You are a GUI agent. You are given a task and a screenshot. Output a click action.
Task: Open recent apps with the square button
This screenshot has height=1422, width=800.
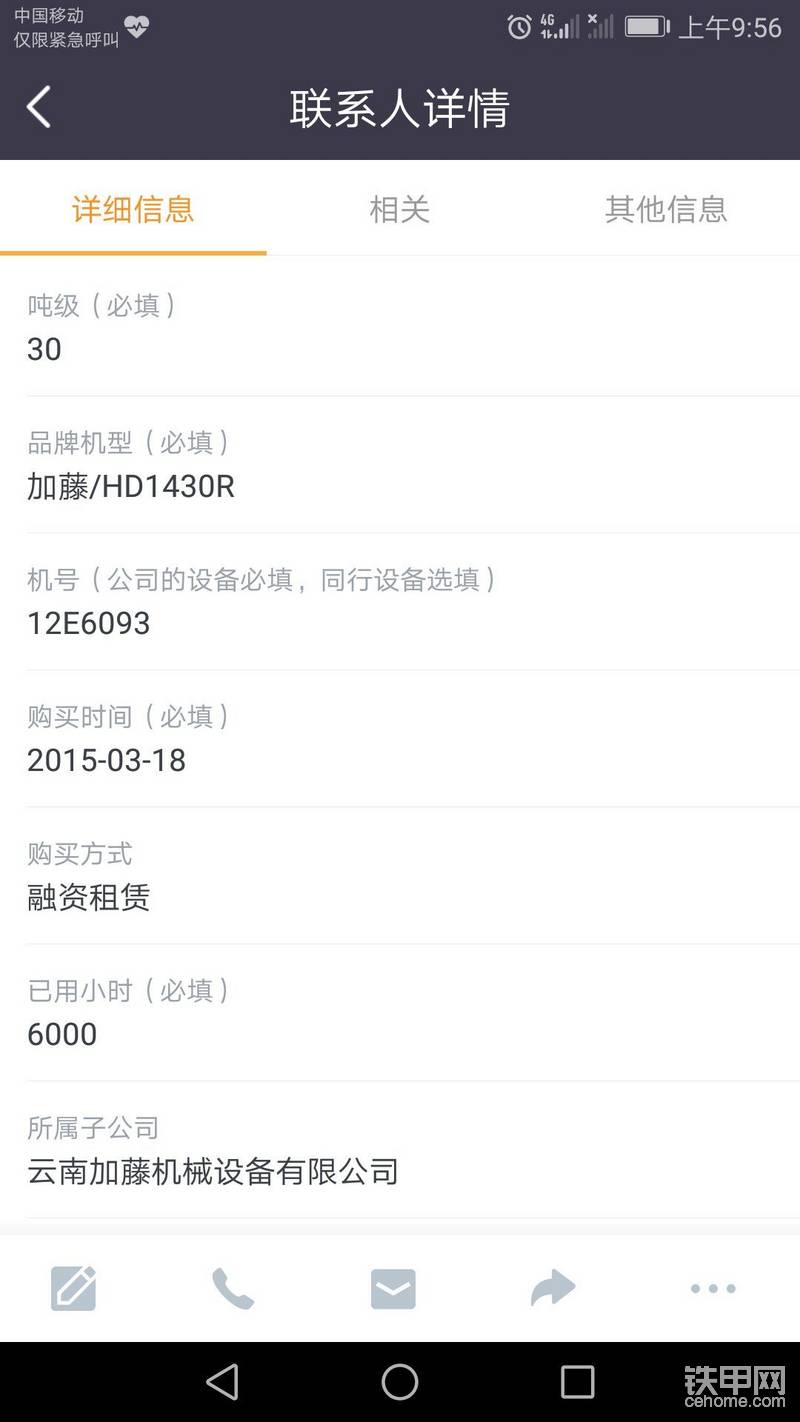point(577,1382)
